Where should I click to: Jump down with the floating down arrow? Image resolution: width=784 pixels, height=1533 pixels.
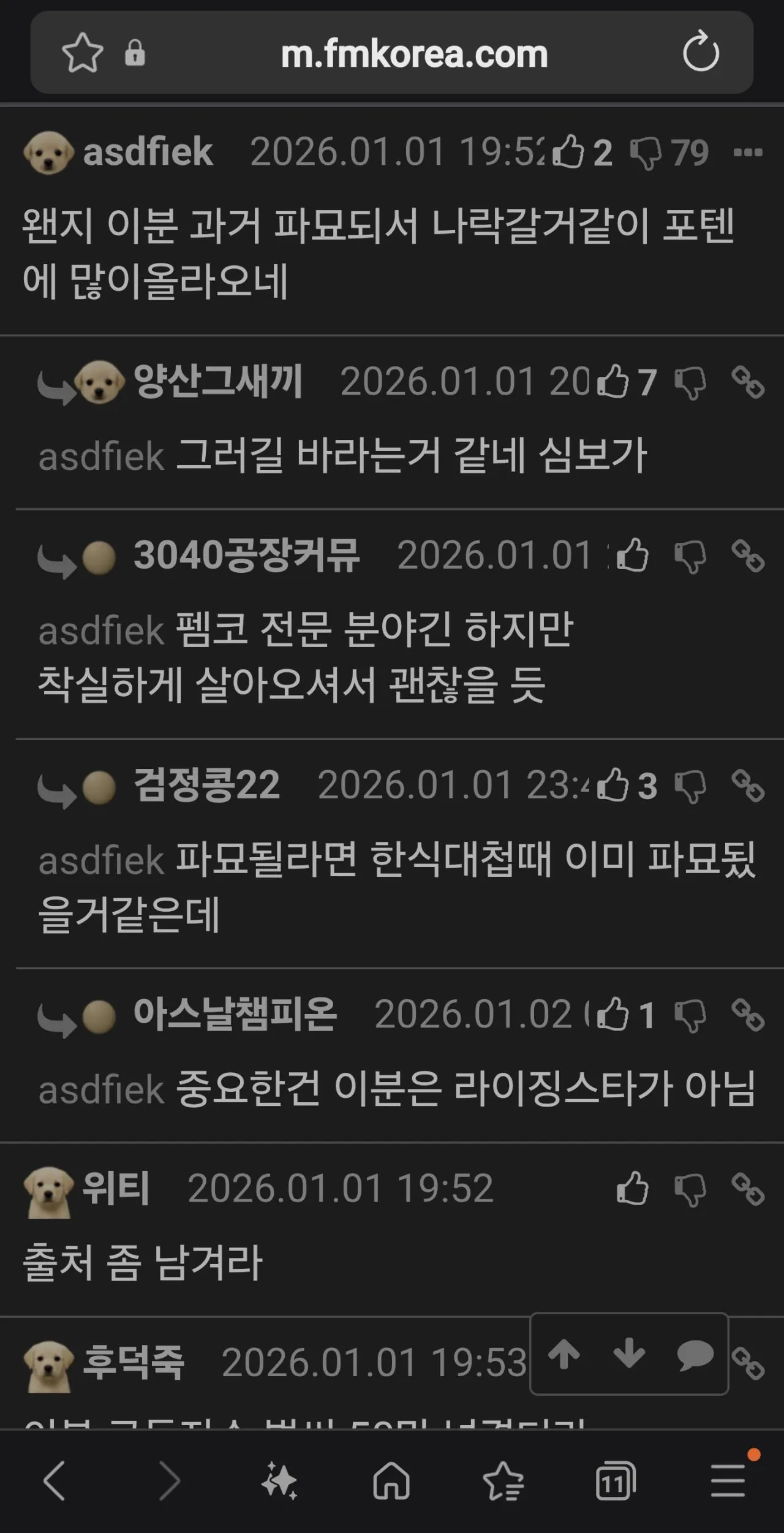629,1354
